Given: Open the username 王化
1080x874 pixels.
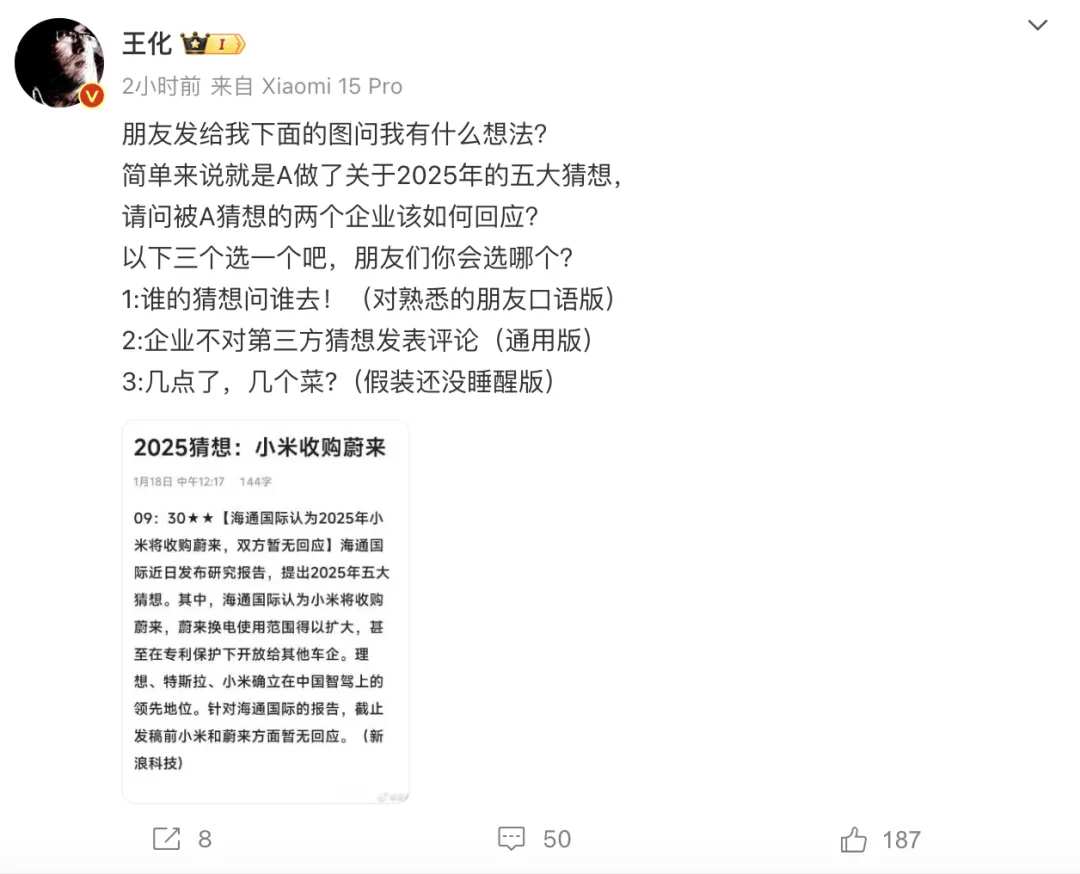Looking at the screenshot, I should click(x=146, y=44).
